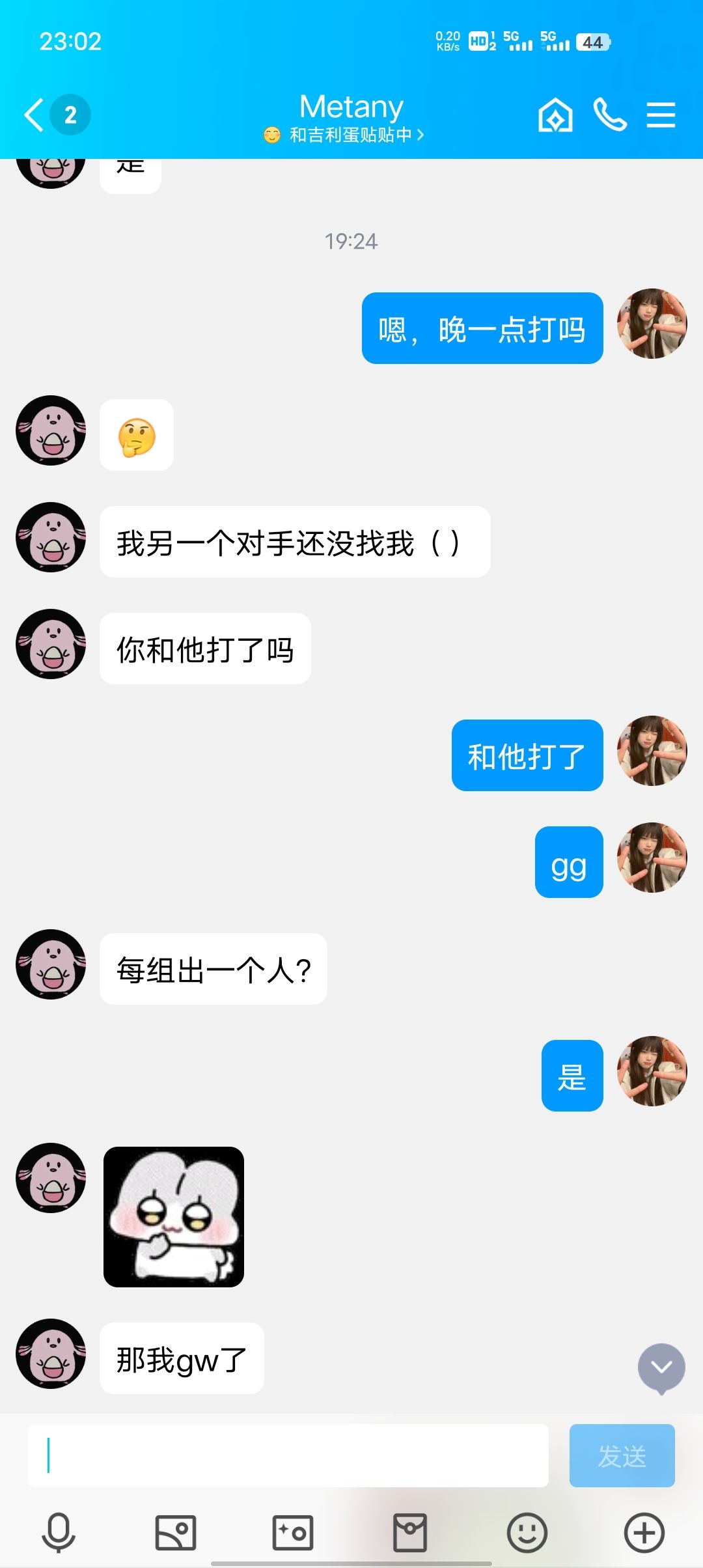This screenshot has height=1568, width=703.
Task: Focus the message input field
Action: (288, 1455)
